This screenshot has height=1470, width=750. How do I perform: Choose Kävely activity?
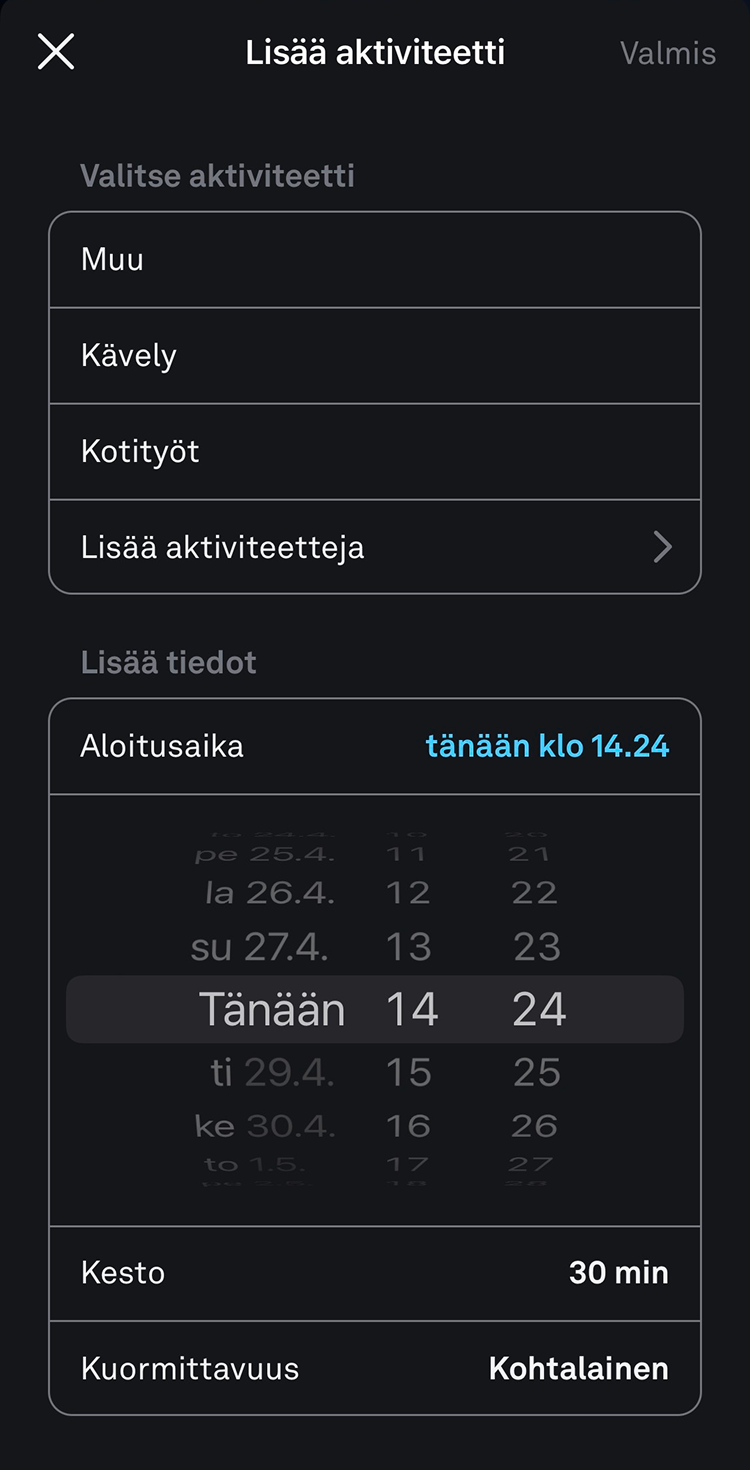coord(374,356)
